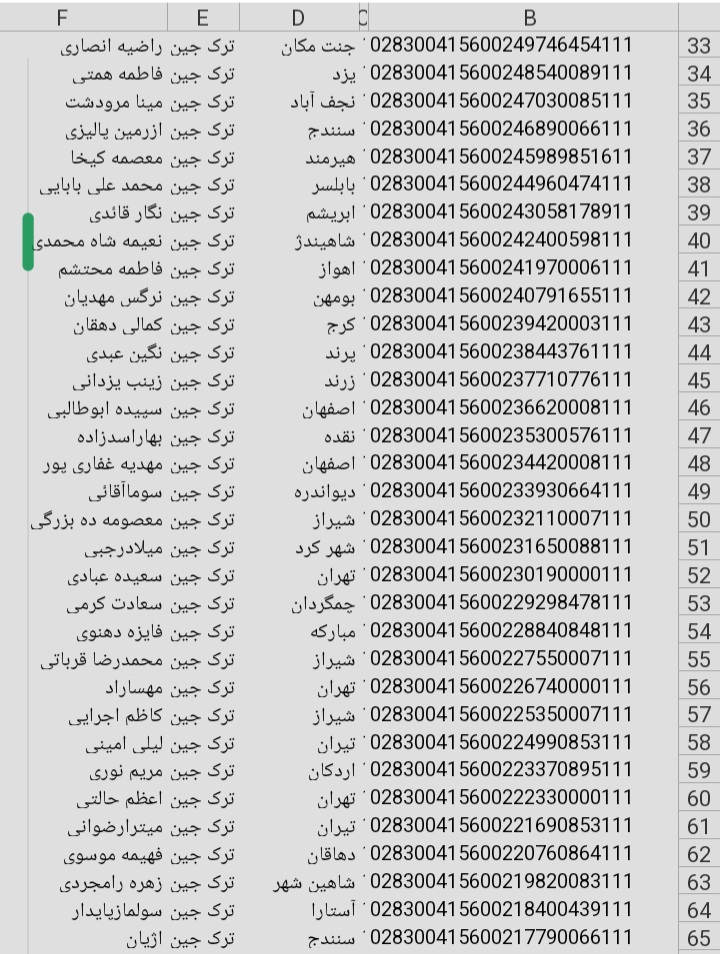
Task: Select row 40 header
Action: pos(699,241)
